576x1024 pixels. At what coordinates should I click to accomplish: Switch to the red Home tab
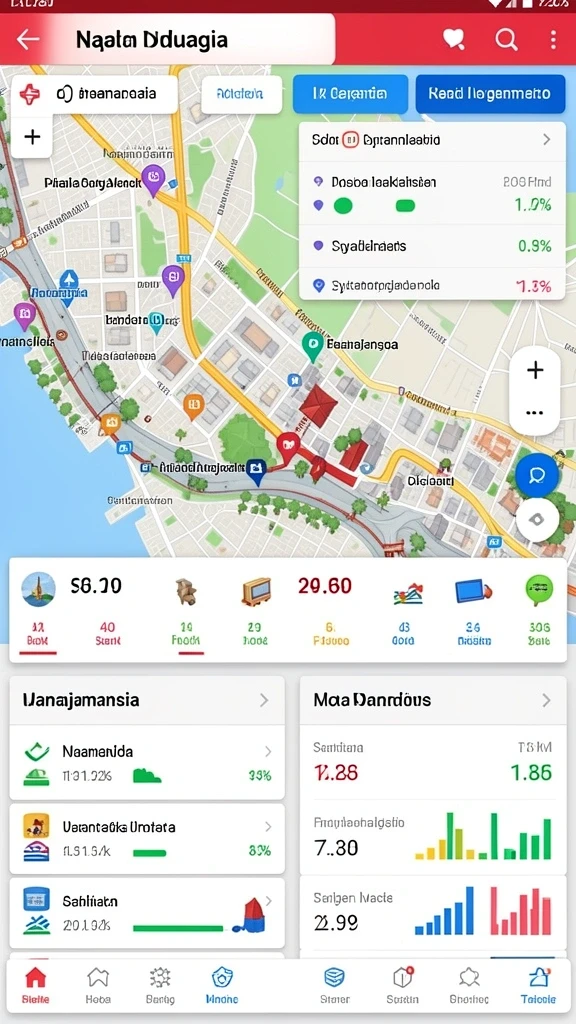(x=35, y=985)
